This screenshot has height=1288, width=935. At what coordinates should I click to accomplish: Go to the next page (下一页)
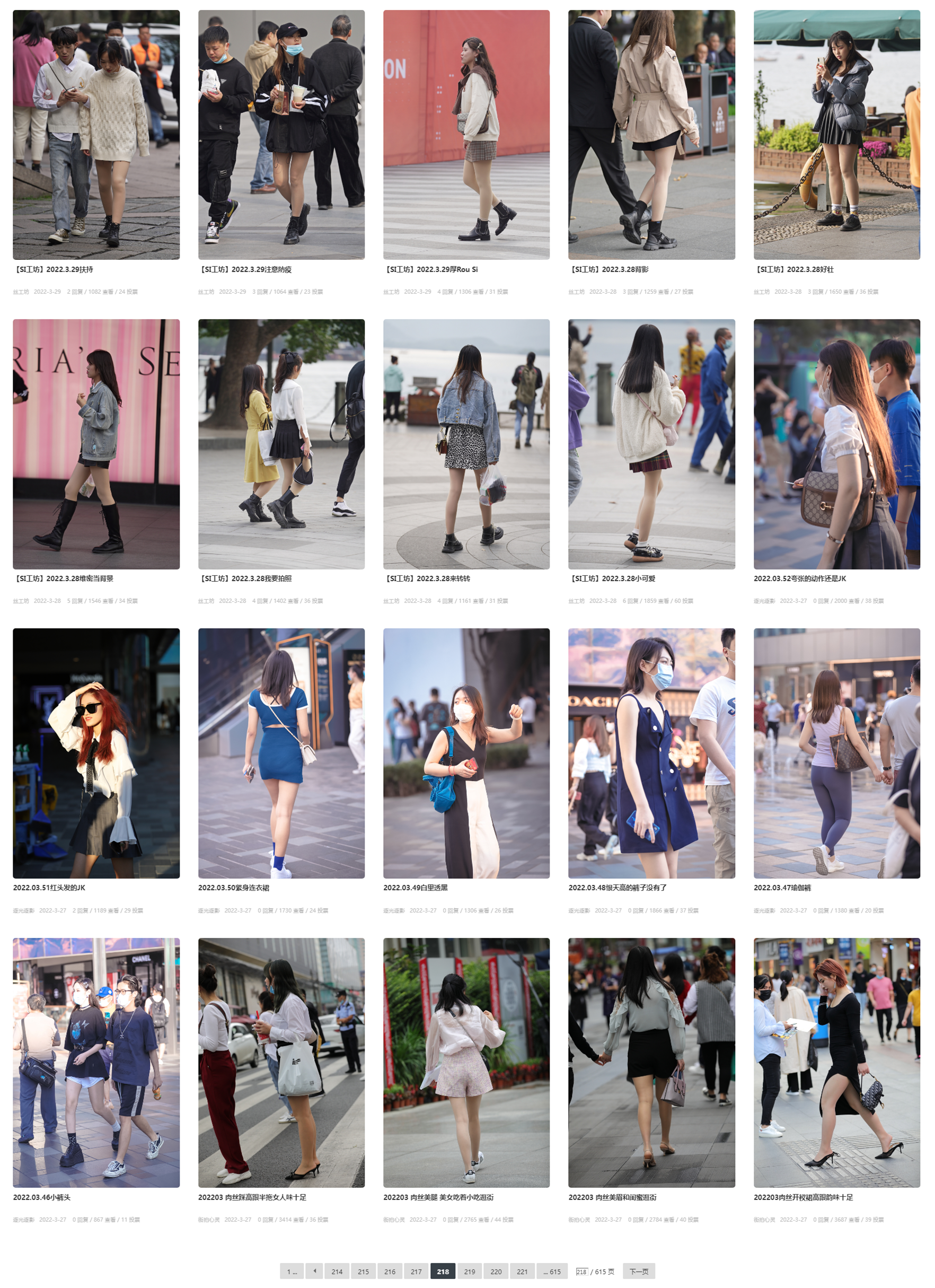pos(638,1272)
